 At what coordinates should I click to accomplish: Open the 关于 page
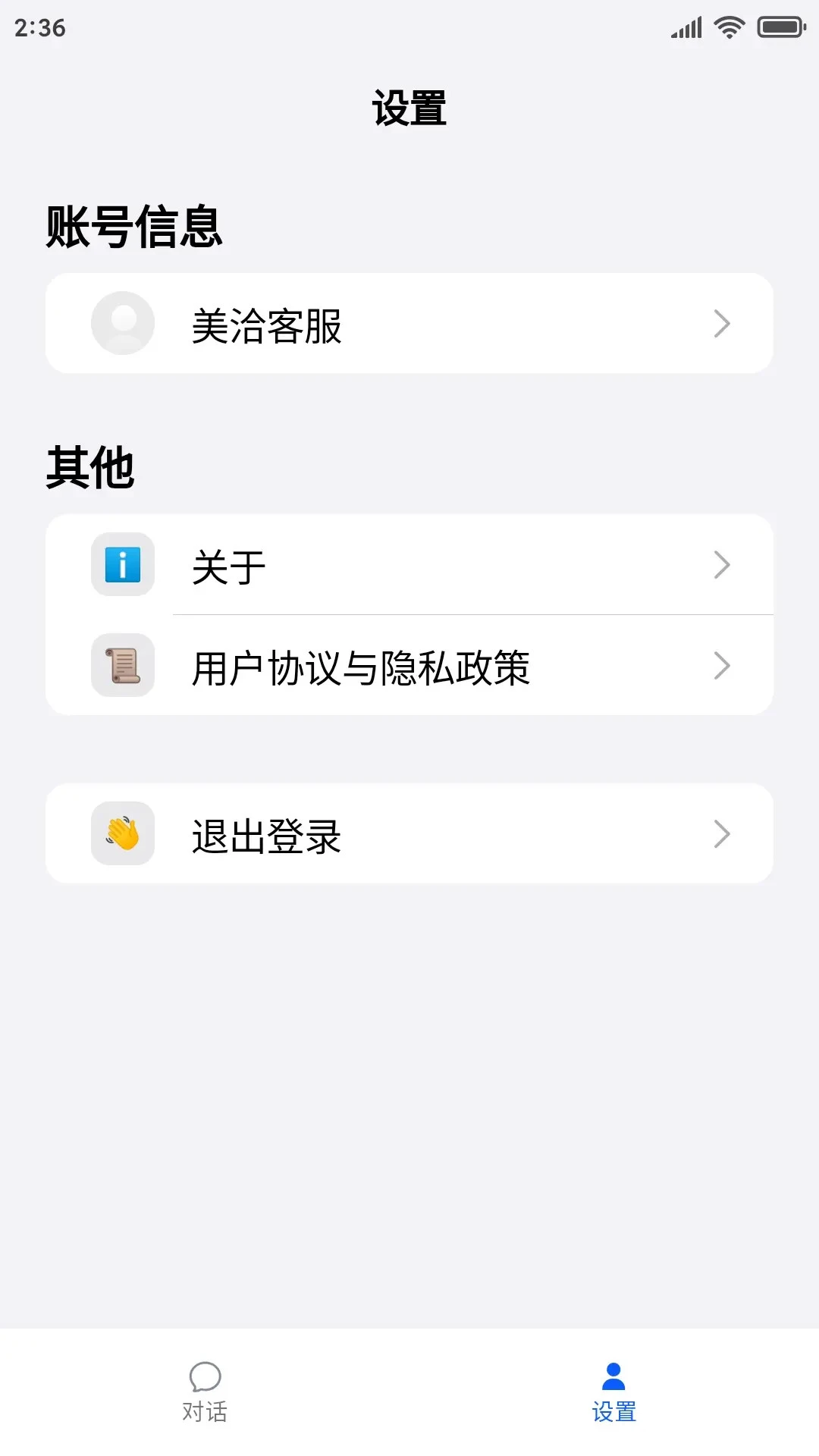409,564
